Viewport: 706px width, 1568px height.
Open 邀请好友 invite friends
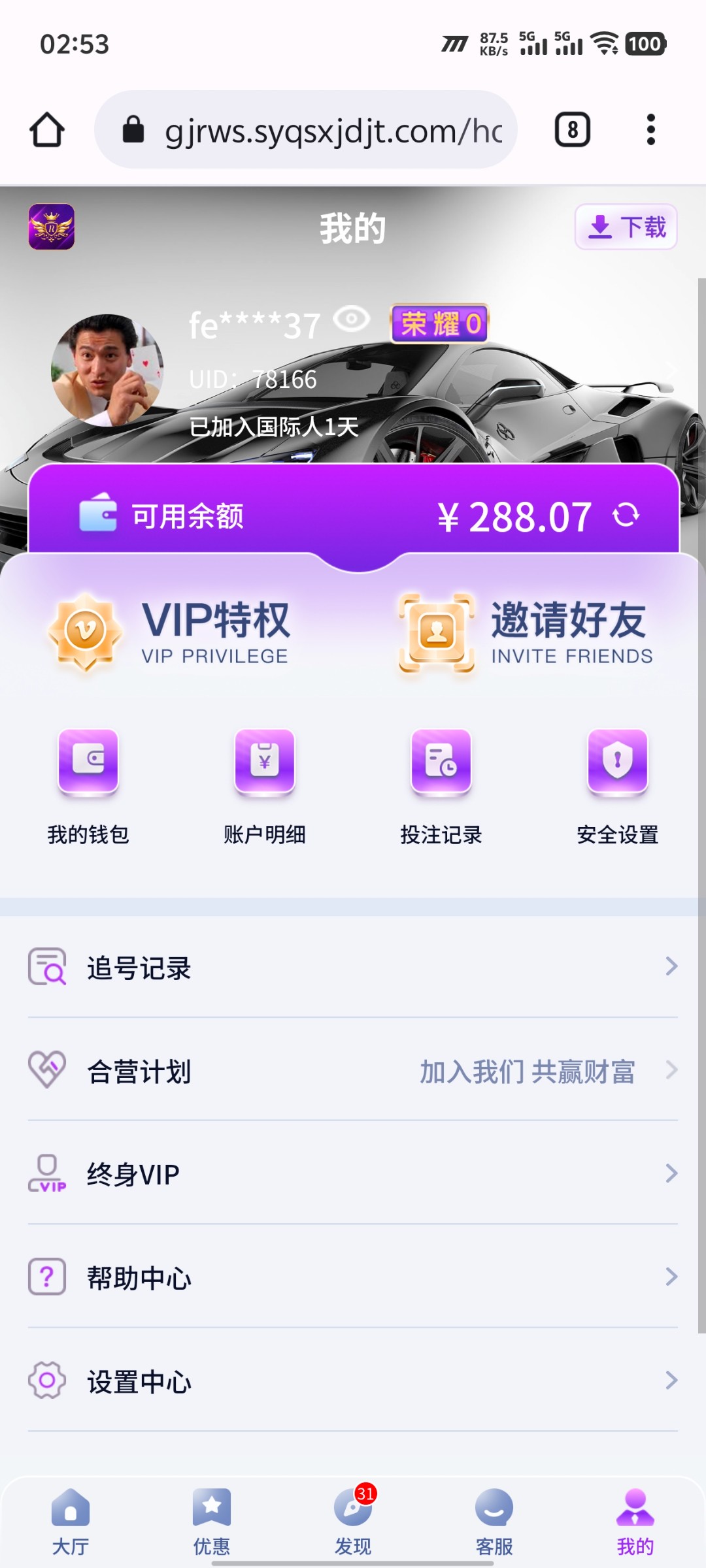(526, 631)
